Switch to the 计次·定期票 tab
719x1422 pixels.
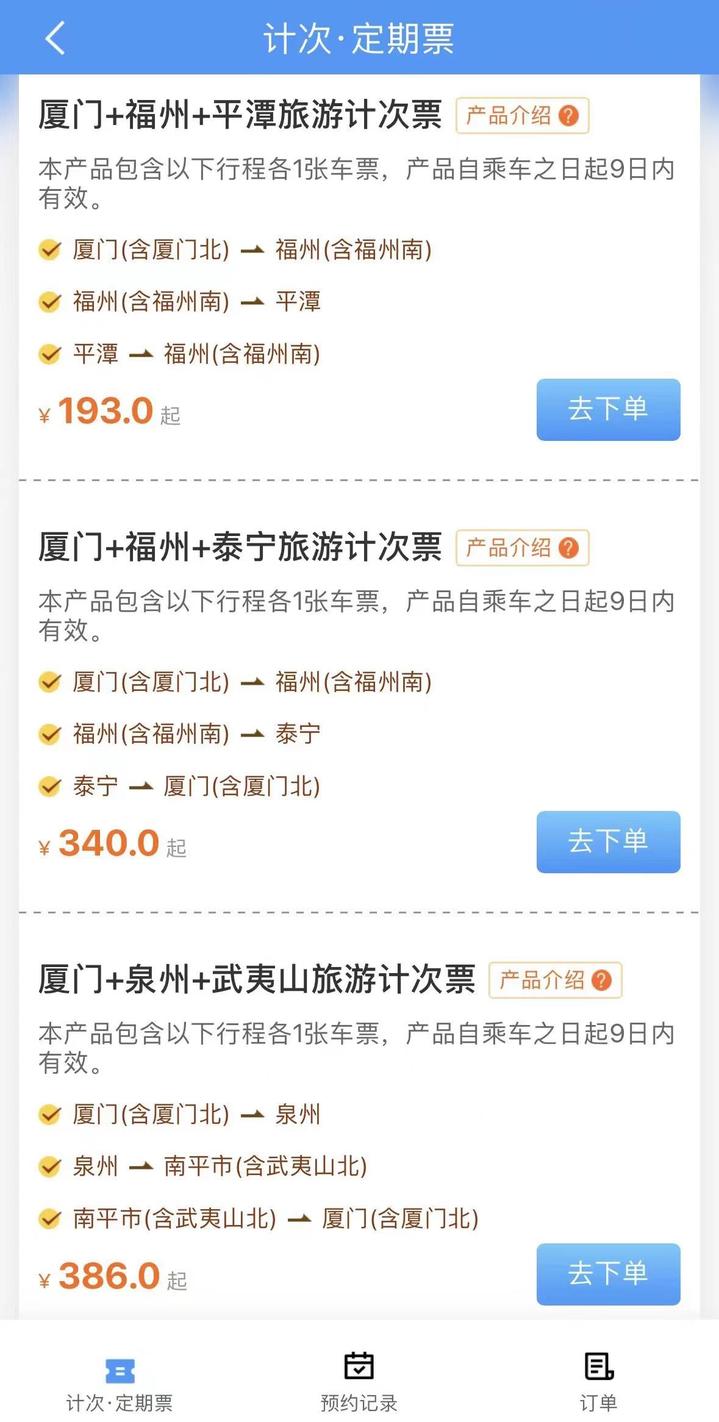pos(120,1383)
